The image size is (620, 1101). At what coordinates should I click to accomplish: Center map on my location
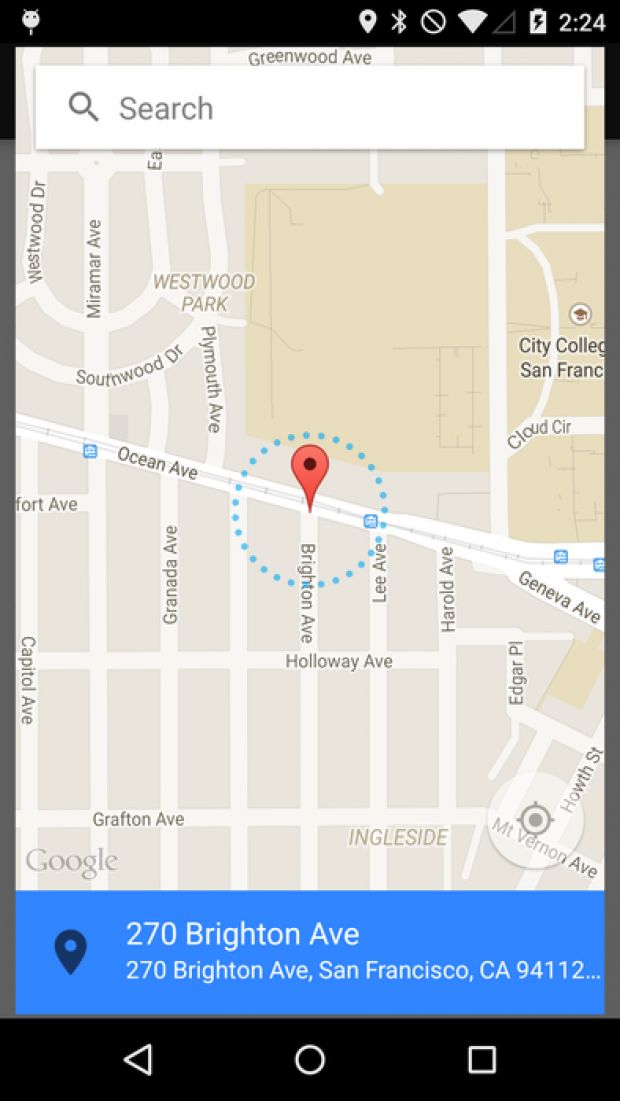[535, 821]
